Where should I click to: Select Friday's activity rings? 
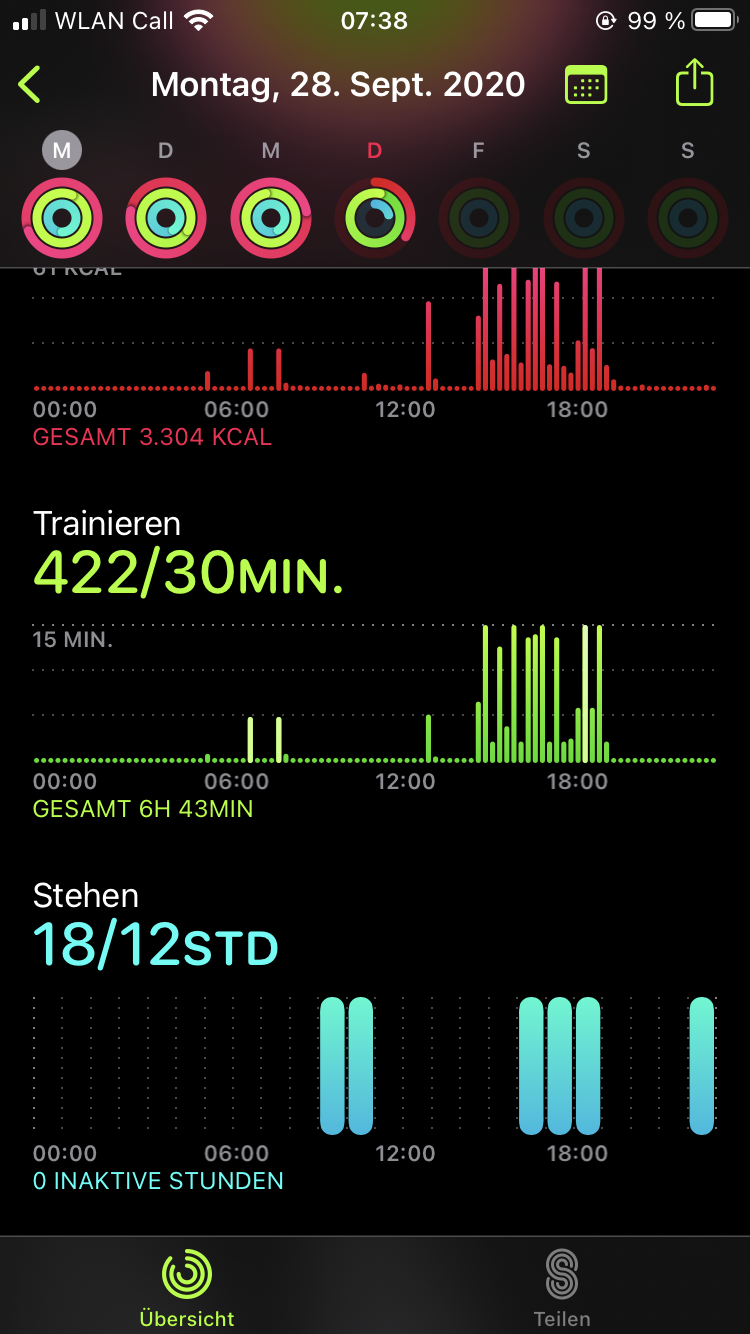pos(479,217)
